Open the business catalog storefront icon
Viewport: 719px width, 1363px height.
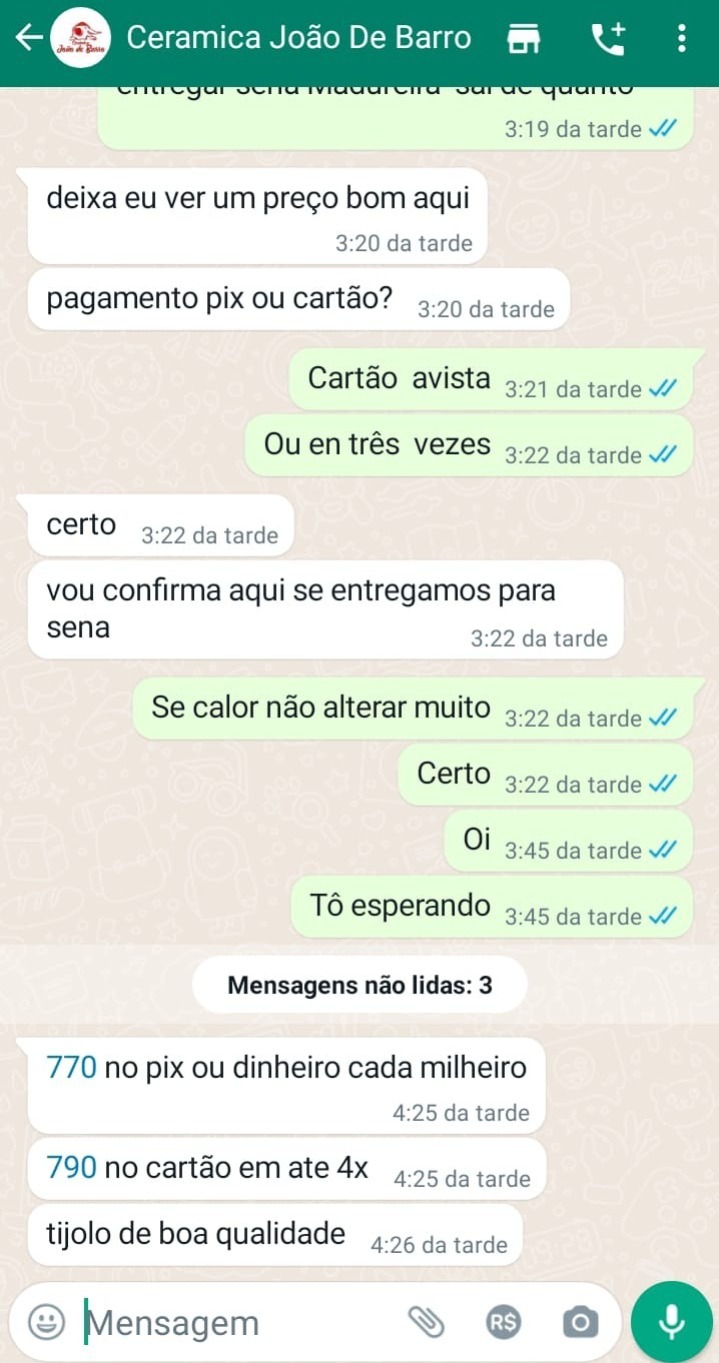(x=523, y=39)
